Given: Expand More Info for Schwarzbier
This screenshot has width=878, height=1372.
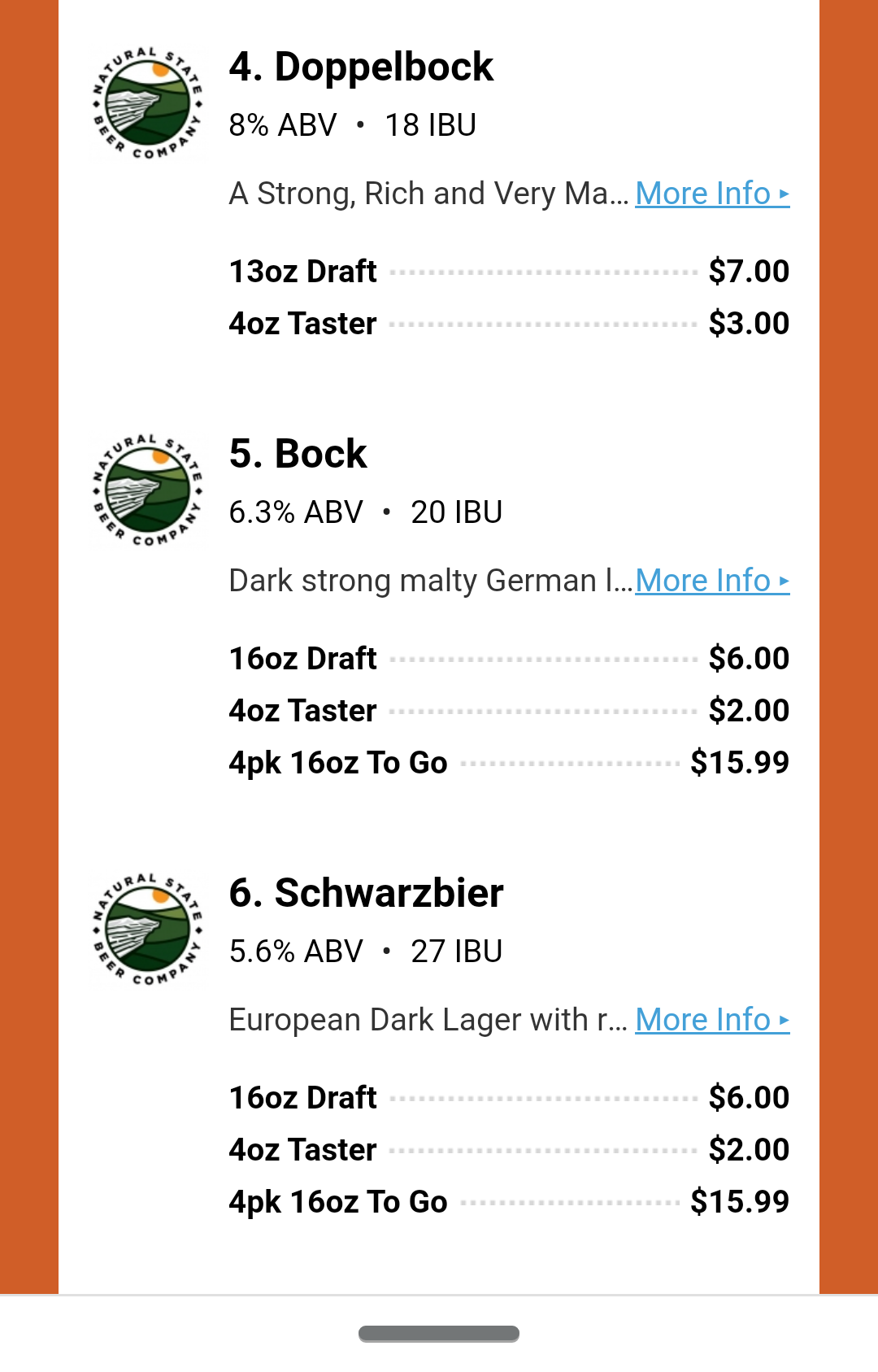Looking at the screenshot, I should coord(711,1020).
